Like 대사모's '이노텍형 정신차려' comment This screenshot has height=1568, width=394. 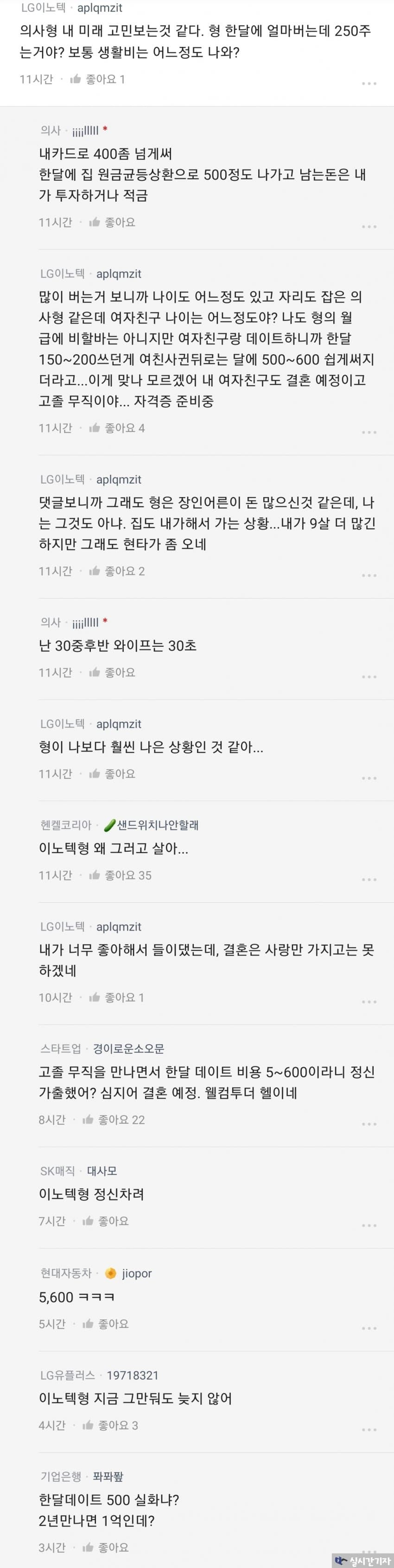click(x=106, y=1220)
